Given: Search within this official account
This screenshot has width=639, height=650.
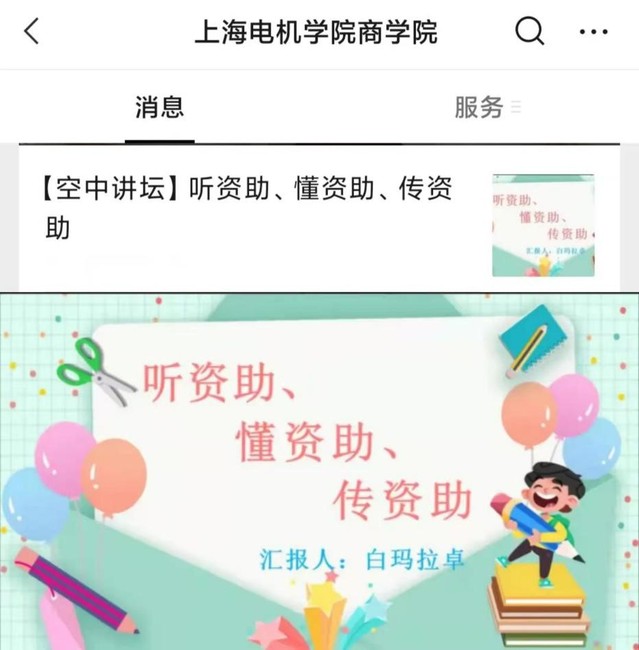Looking at the screenshot, I should tap(530, 32).
